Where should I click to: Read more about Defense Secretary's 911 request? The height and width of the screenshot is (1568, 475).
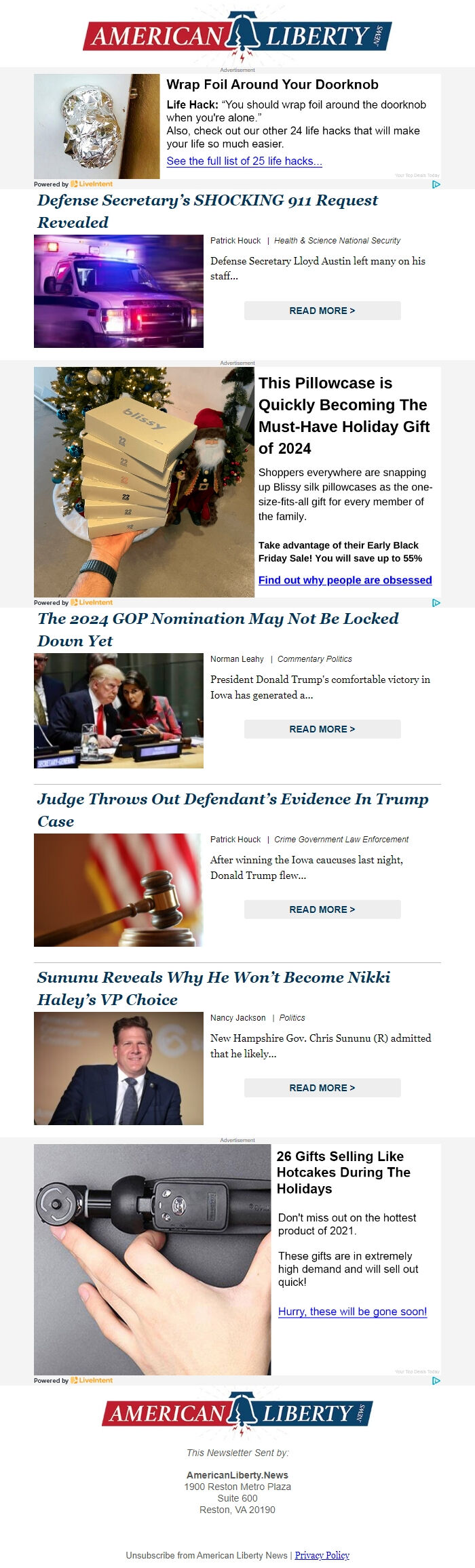coord(322,311)
